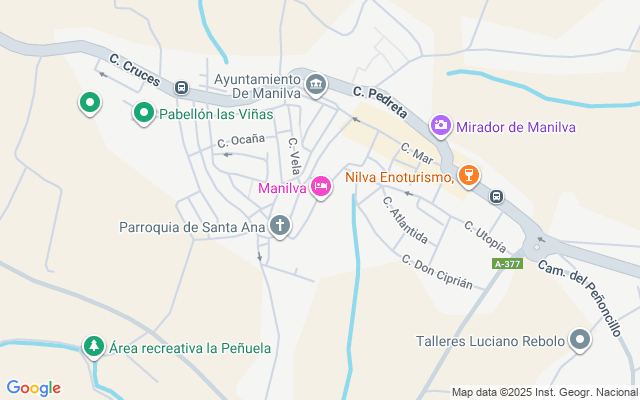Tap the bus stop on C. Cruces
Screen dimensions: 640x400
[182, 87]
